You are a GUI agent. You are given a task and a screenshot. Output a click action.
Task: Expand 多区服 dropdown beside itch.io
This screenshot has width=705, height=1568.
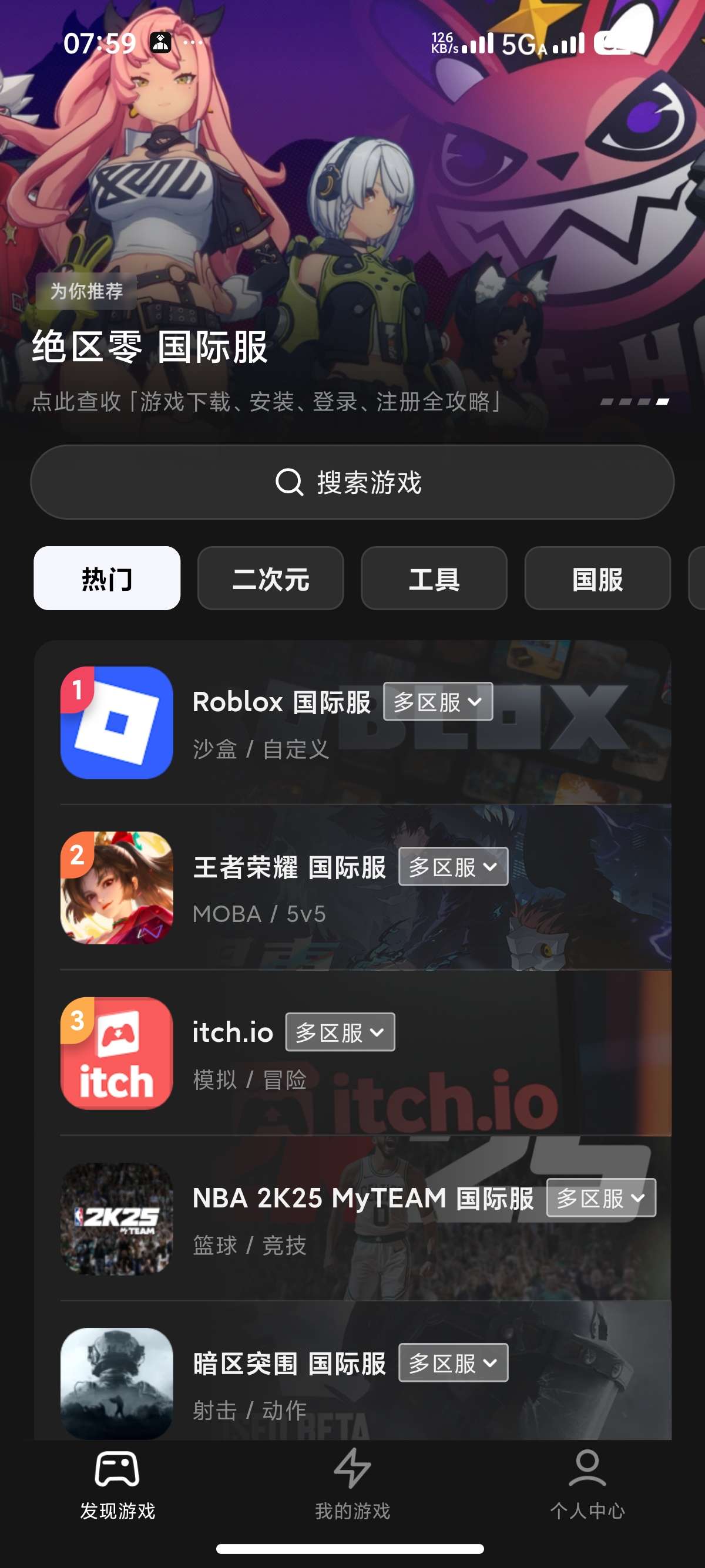coord(339,1032)
